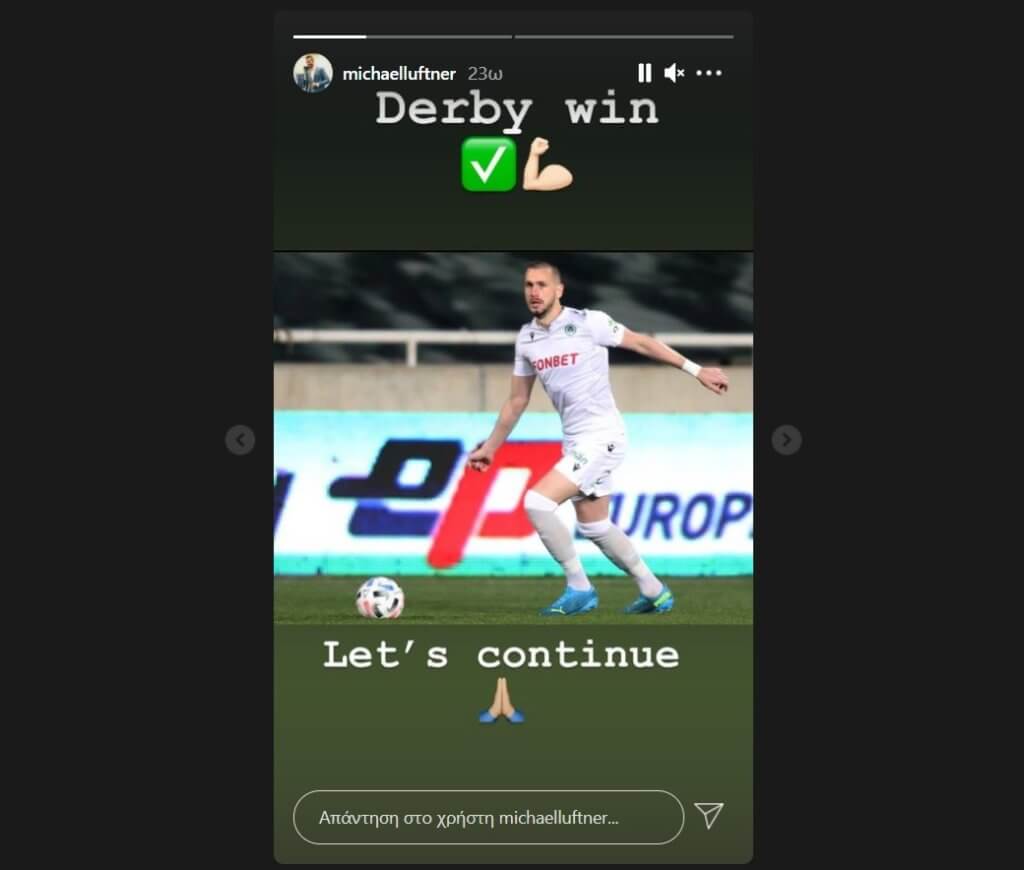
Task: Pause the story playback
Action: click(x=644, y=73)
